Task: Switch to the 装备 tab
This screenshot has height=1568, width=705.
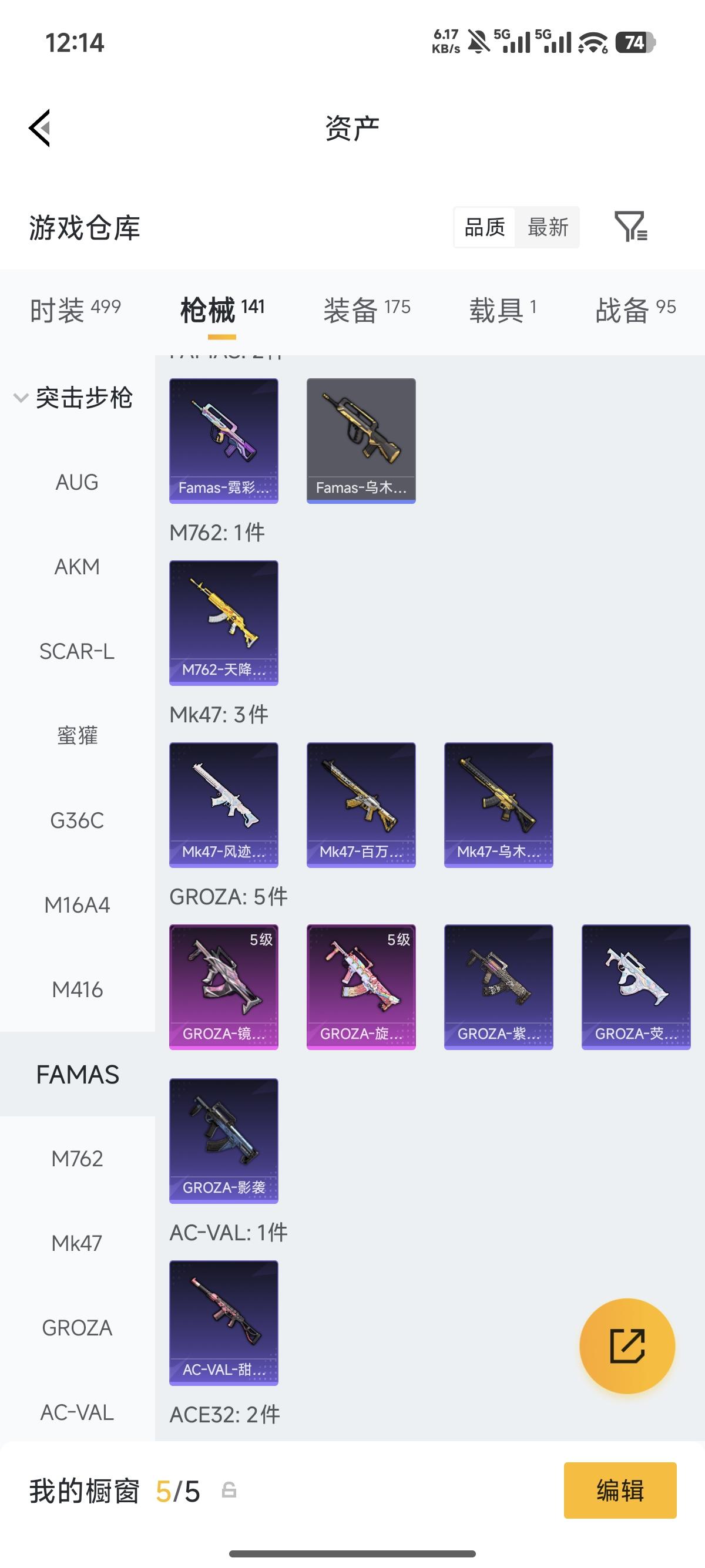Action: point(367,310)
